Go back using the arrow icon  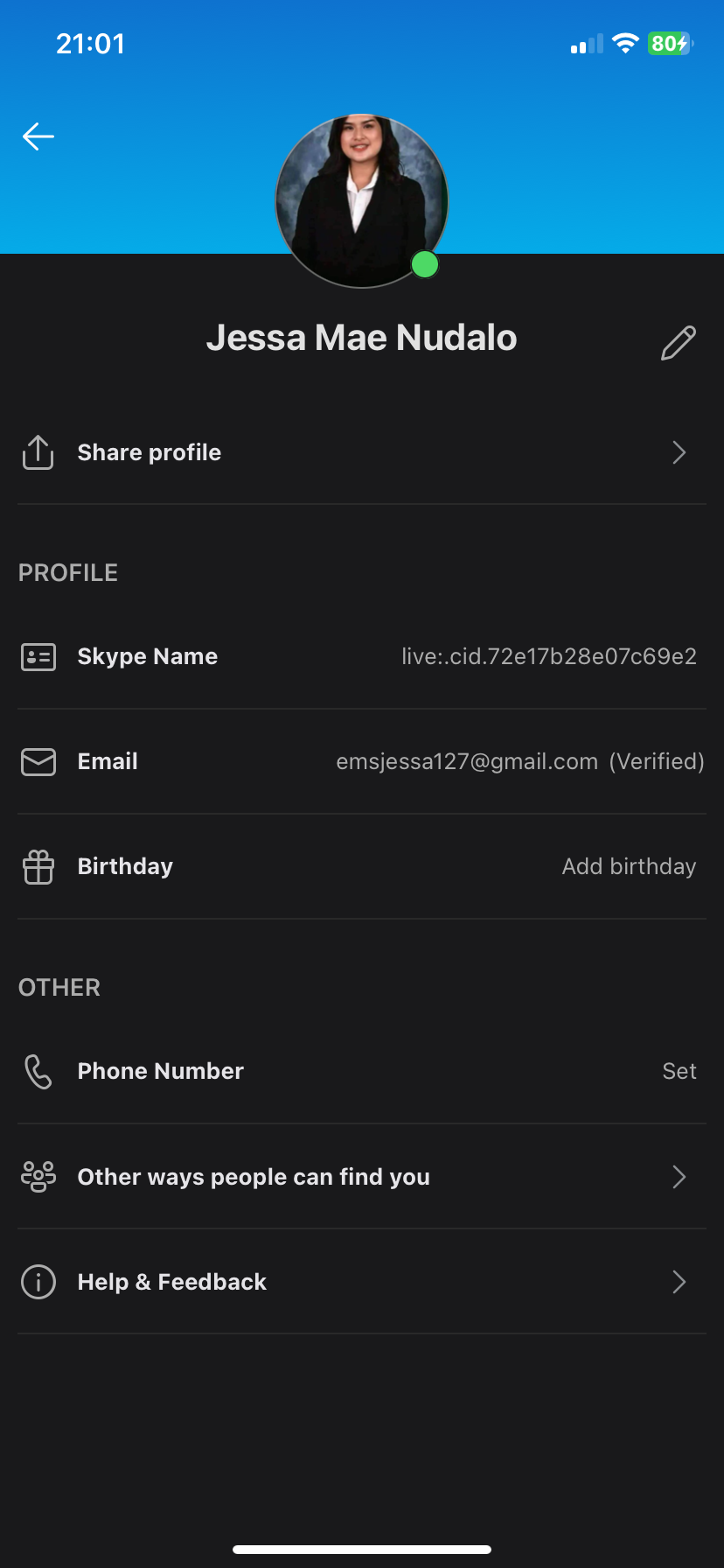(x=38, y=136)
